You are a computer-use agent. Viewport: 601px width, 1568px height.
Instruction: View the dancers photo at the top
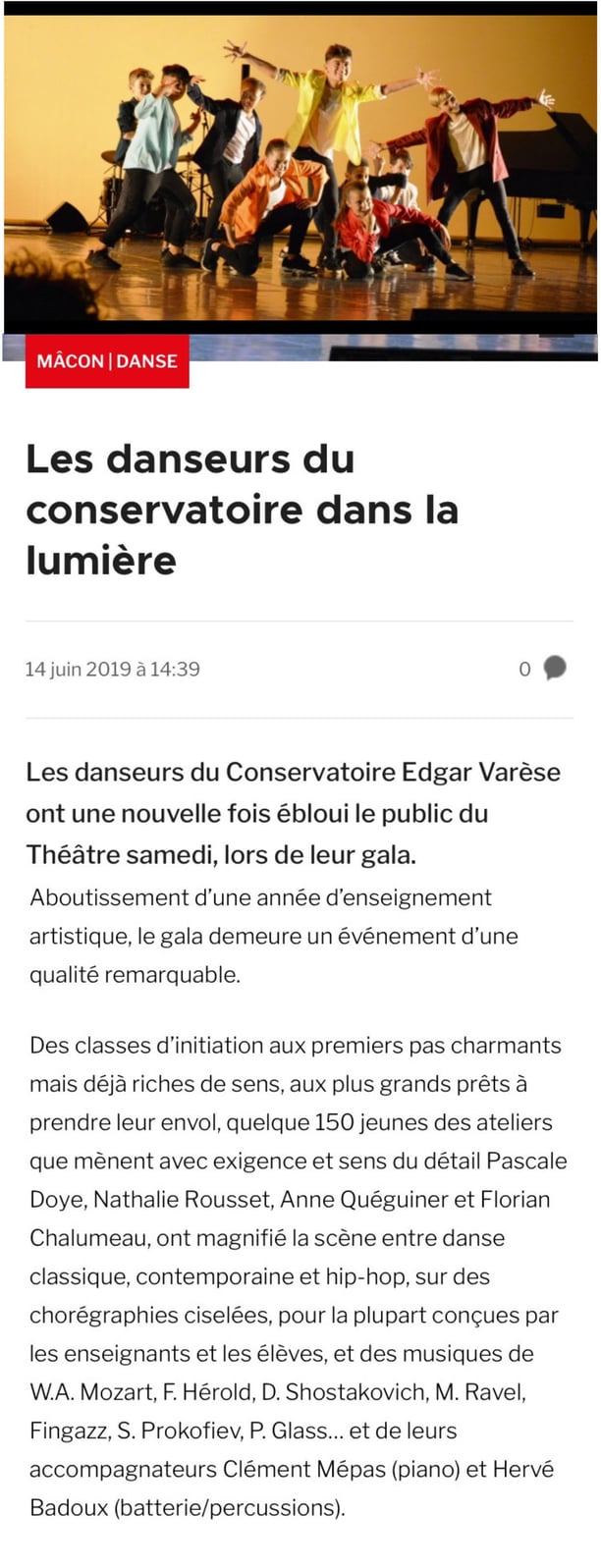pyautogui.click(x=300, y=167)
